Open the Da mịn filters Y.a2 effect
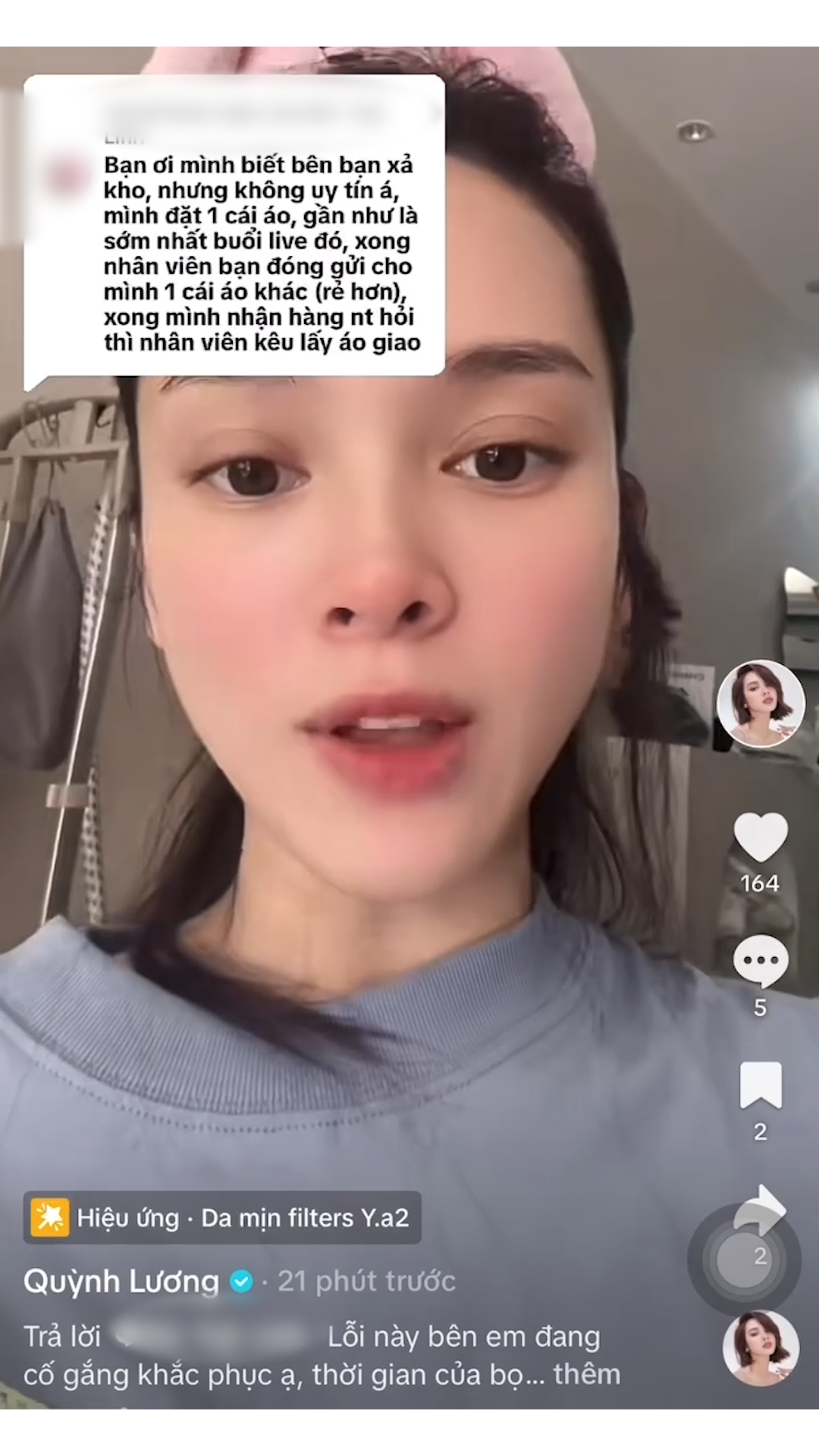The width and height of the screenshot is (819, 1456). tap(222, 1218)
